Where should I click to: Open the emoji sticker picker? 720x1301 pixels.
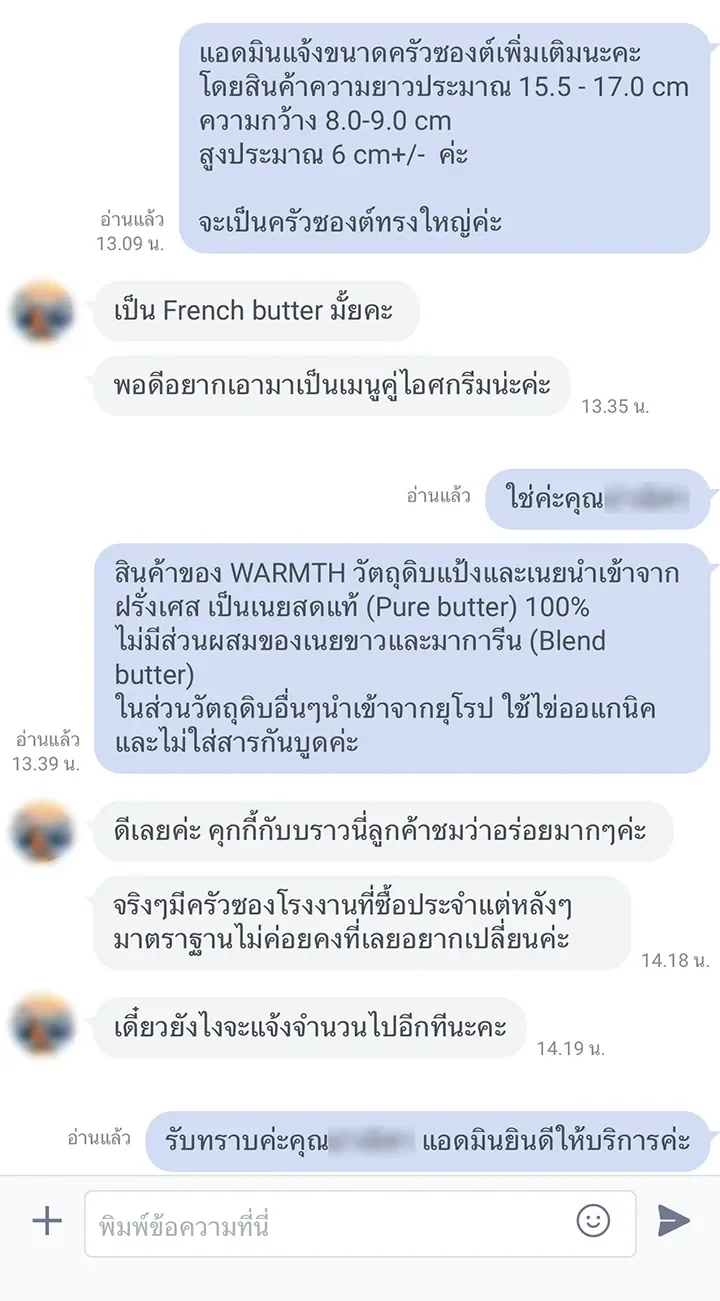593,1220
